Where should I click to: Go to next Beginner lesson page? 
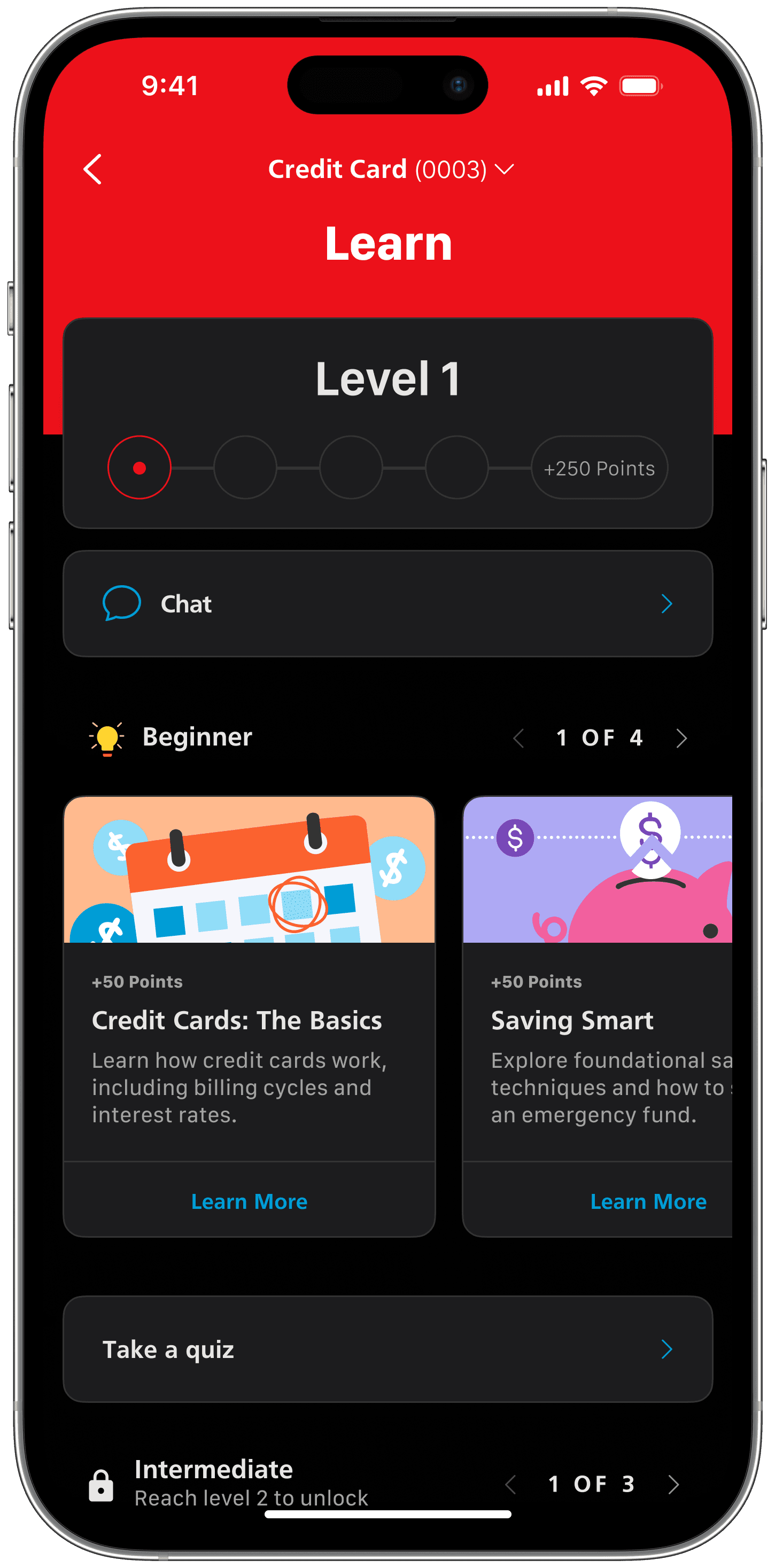pos(681,738)
